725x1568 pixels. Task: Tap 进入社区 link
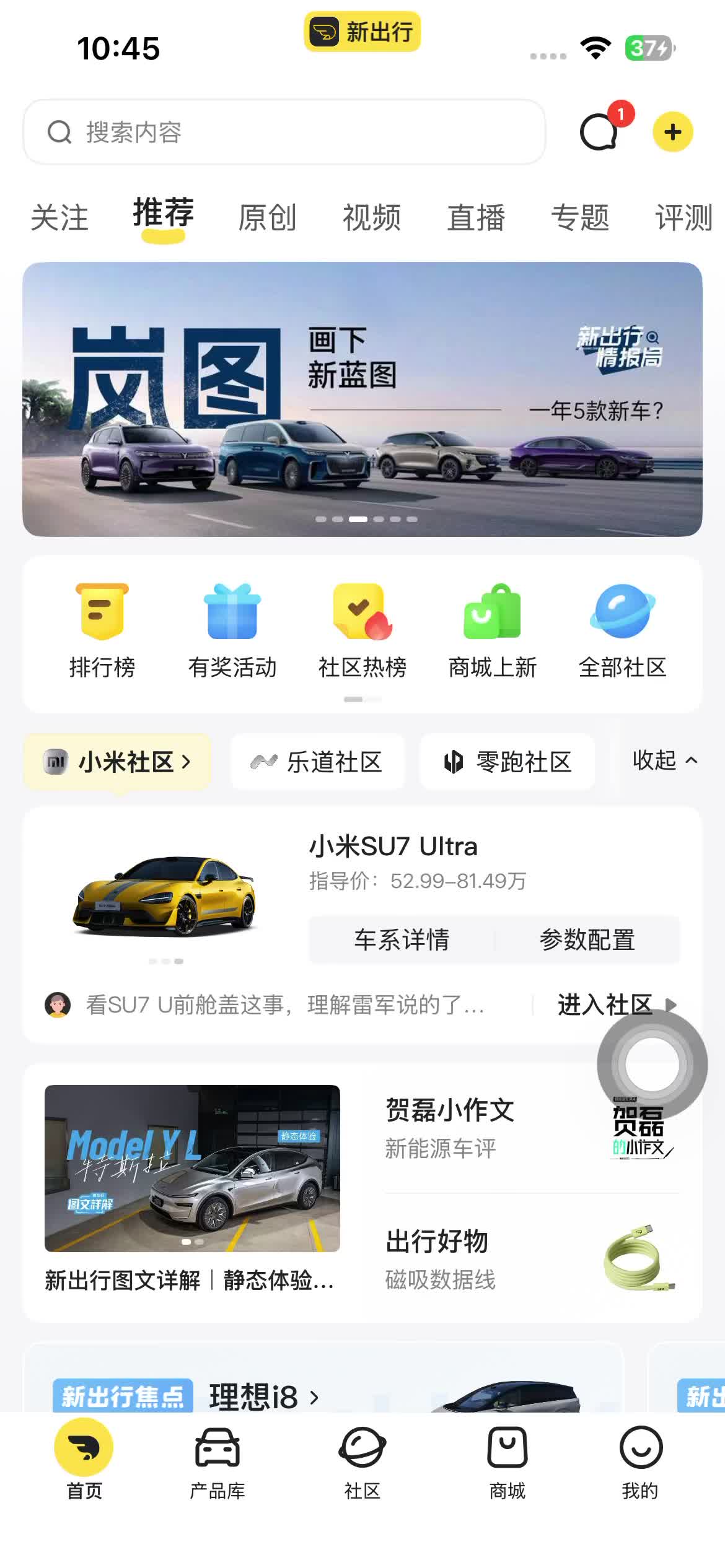pos(605,1004)
